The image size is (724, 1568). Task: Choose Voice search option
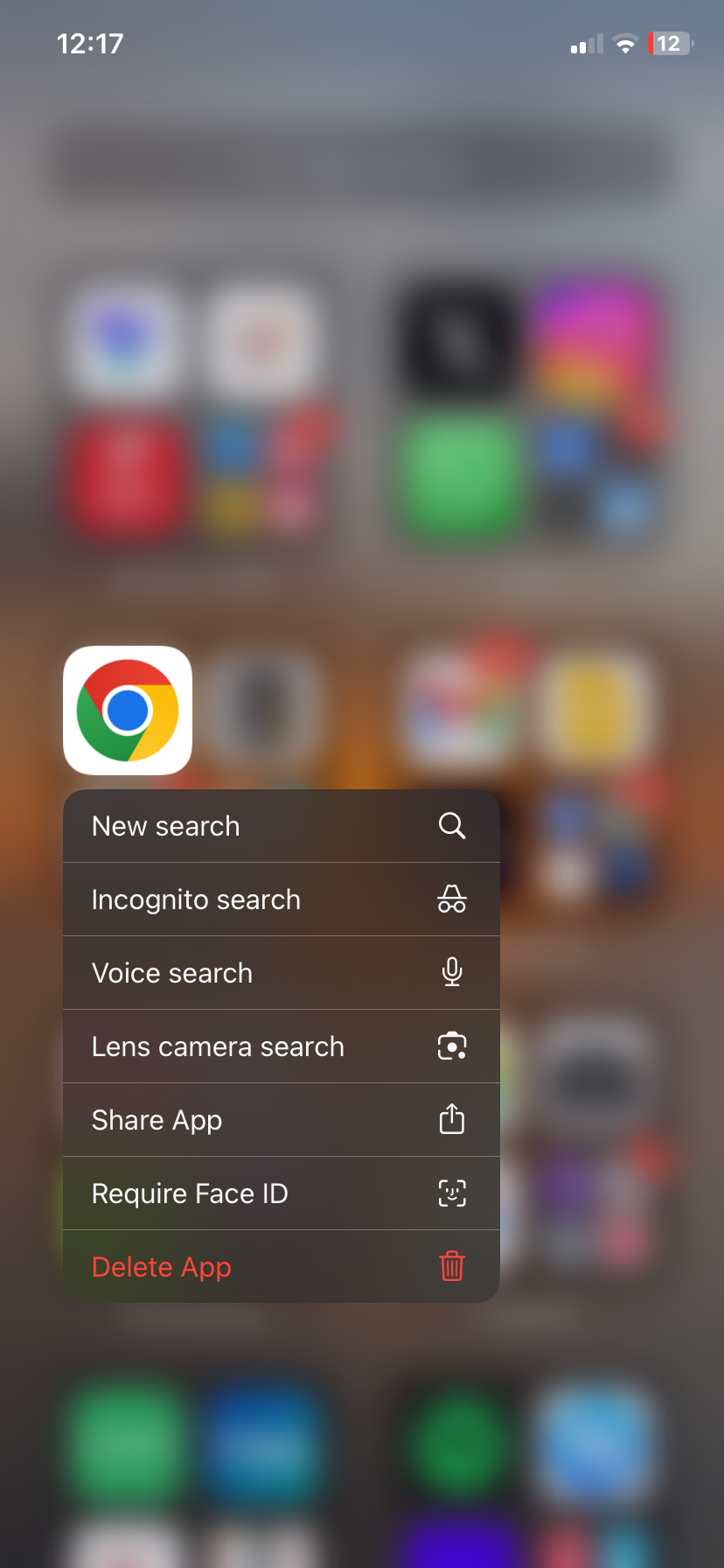coord(281,973)
